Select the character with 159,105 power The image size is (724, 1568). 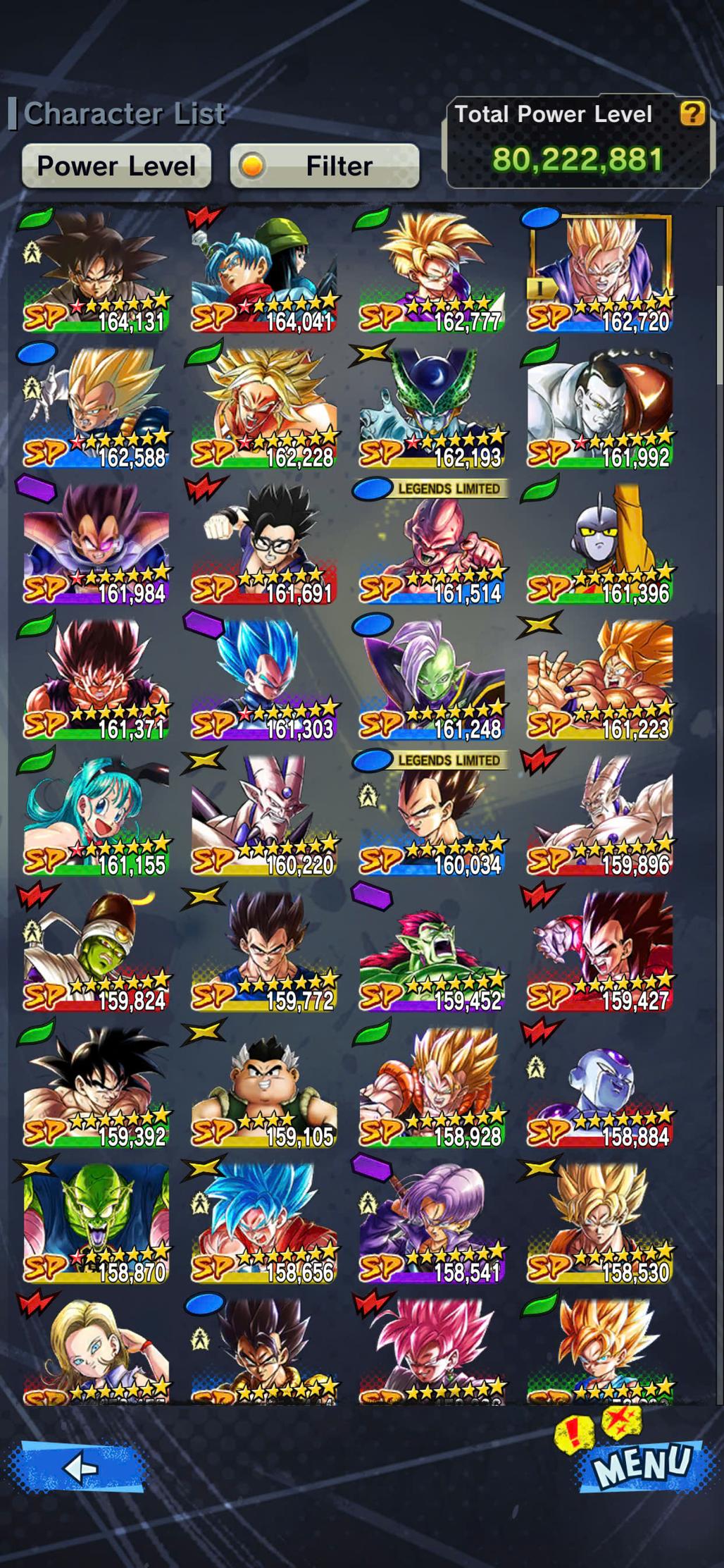click(x=264, y=1087)
